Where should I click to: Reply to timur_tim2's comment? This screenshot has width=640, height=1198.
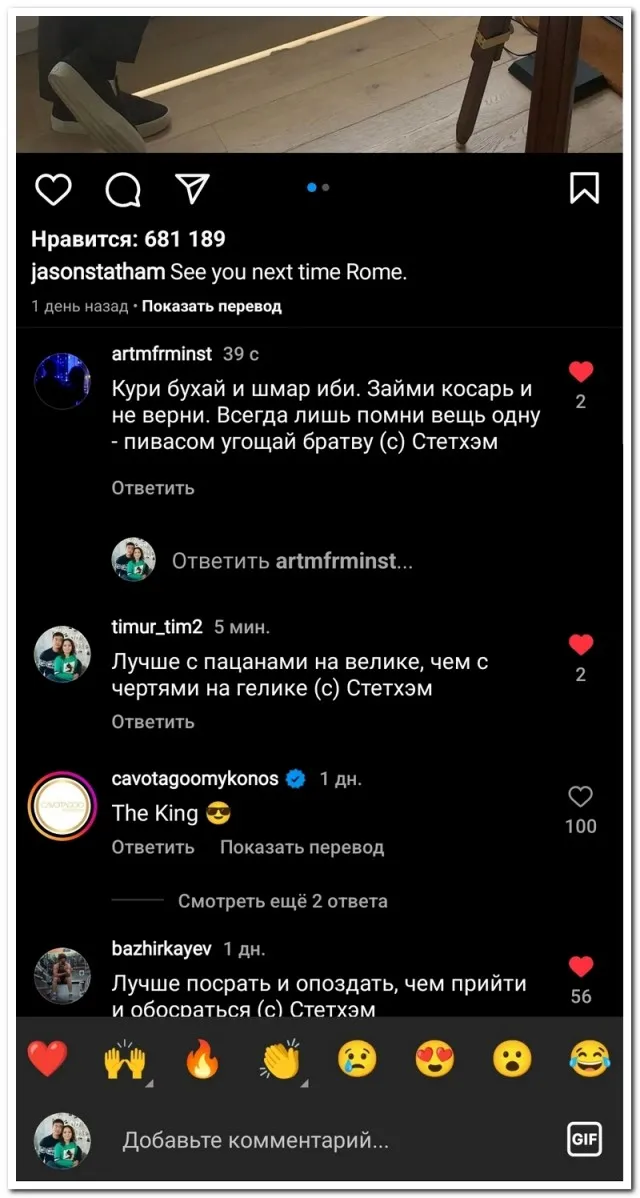(x=152, y=722)
